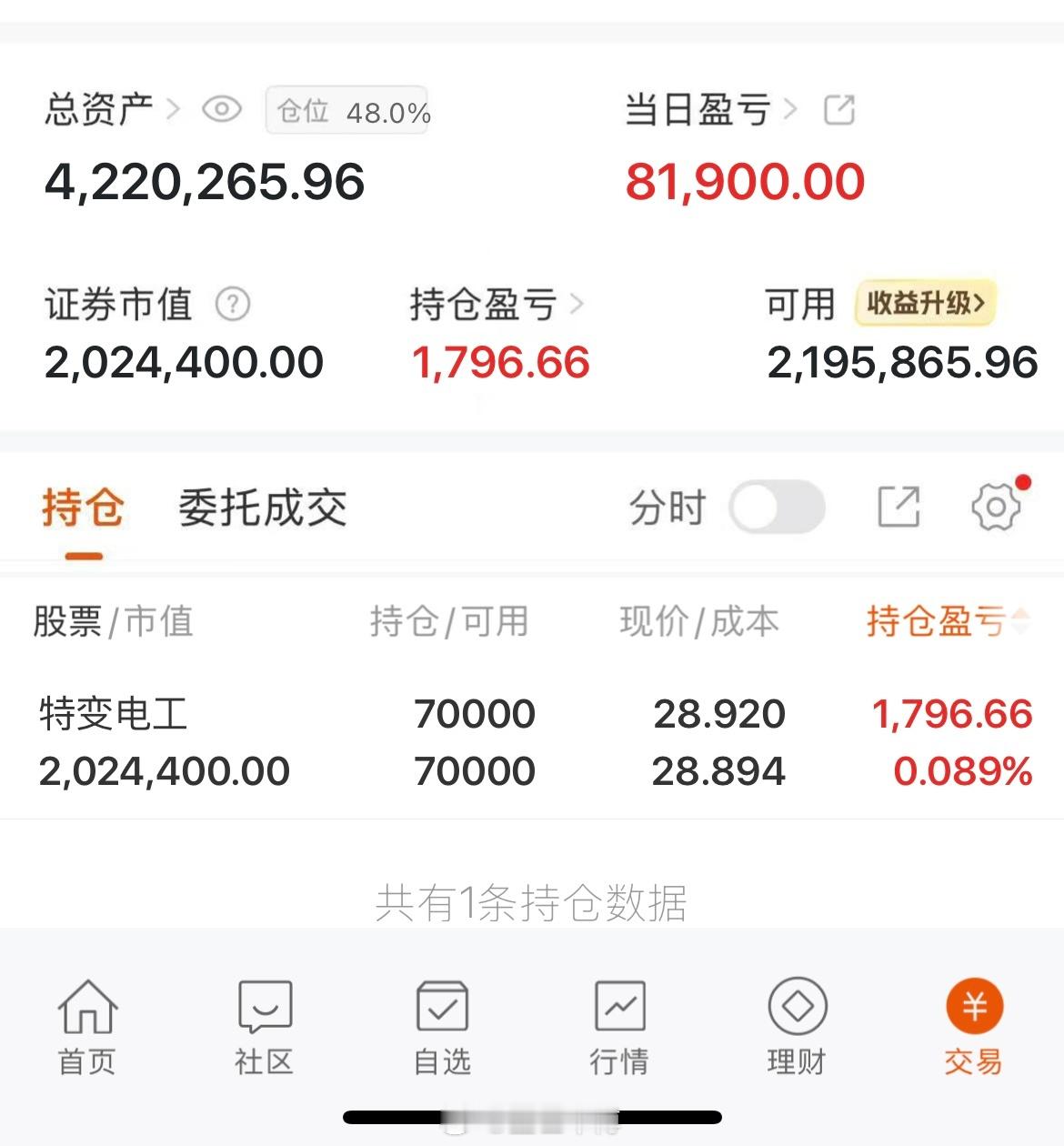Tap the export icon beside 当日盈亏

point(838,109)
